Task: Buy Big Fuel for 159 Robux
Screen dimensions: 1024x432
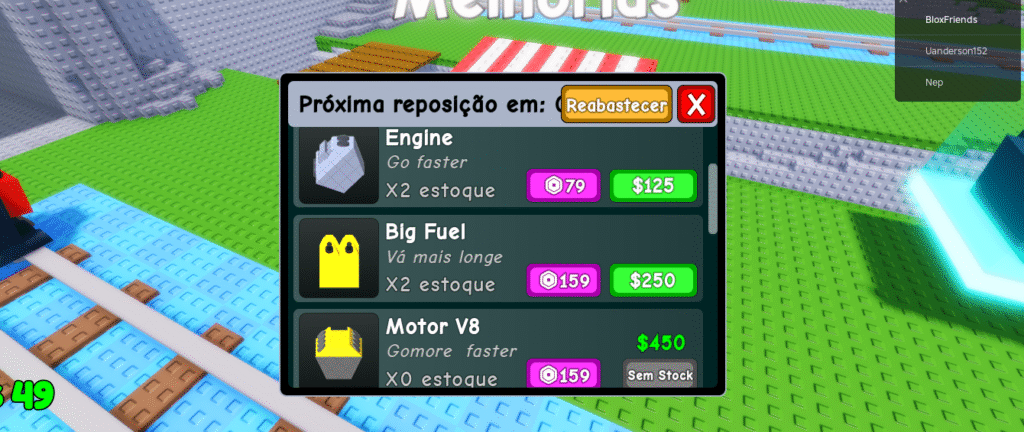Action: 563,281
